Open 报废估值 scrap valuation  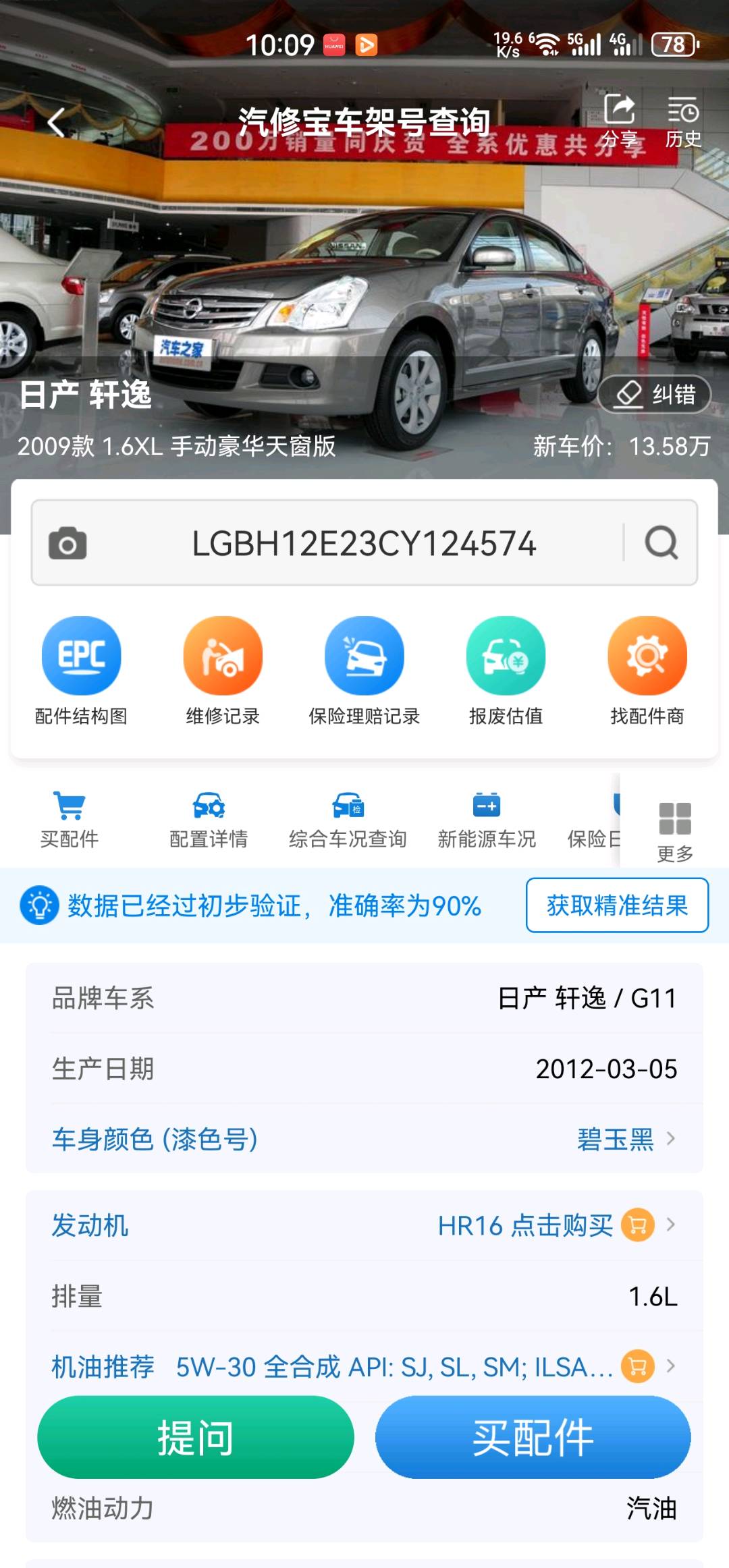(x=506, y=670)
